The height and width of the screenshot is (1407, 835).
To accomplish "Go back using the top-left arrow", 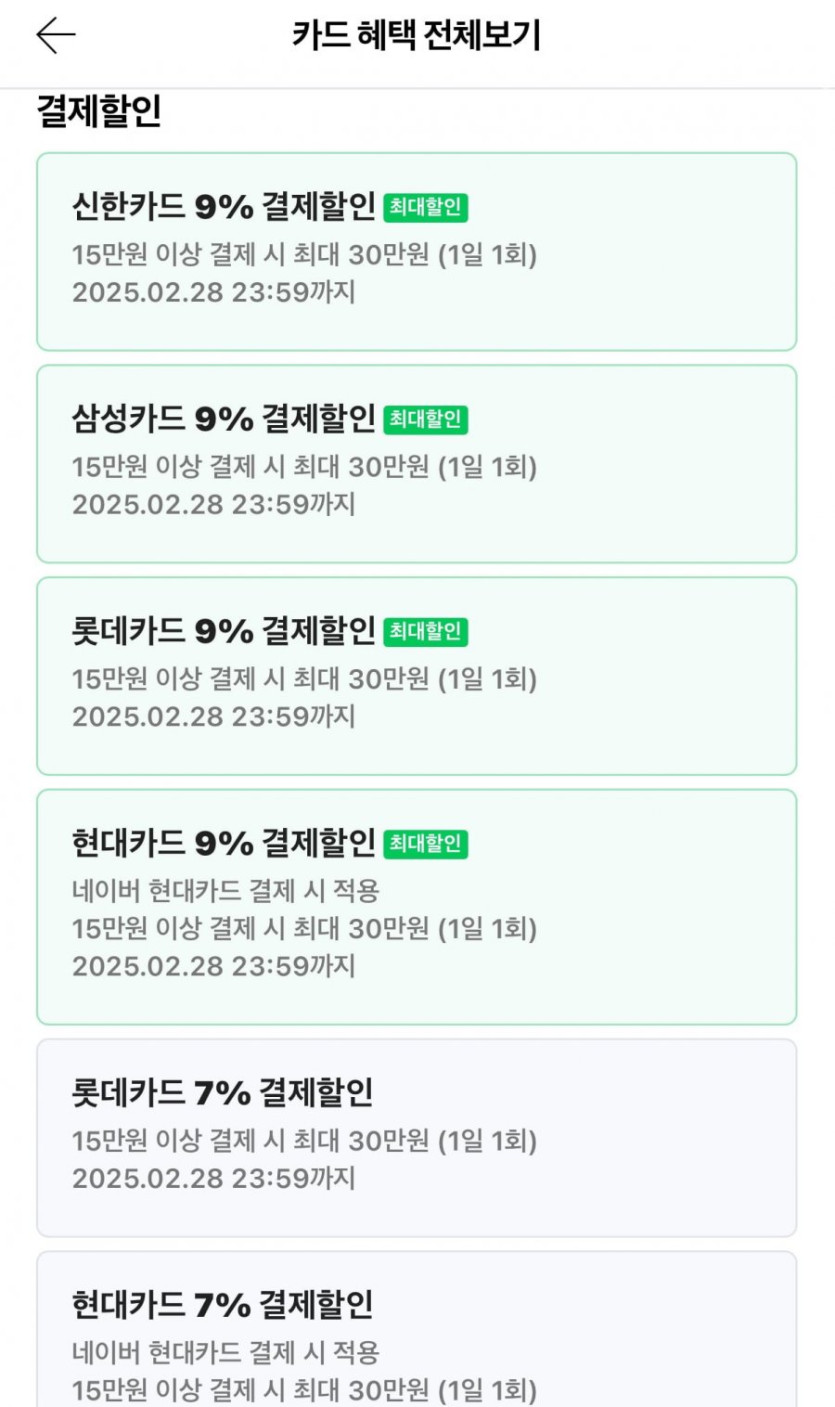I will pyautogui.click(x=56, y=36).
